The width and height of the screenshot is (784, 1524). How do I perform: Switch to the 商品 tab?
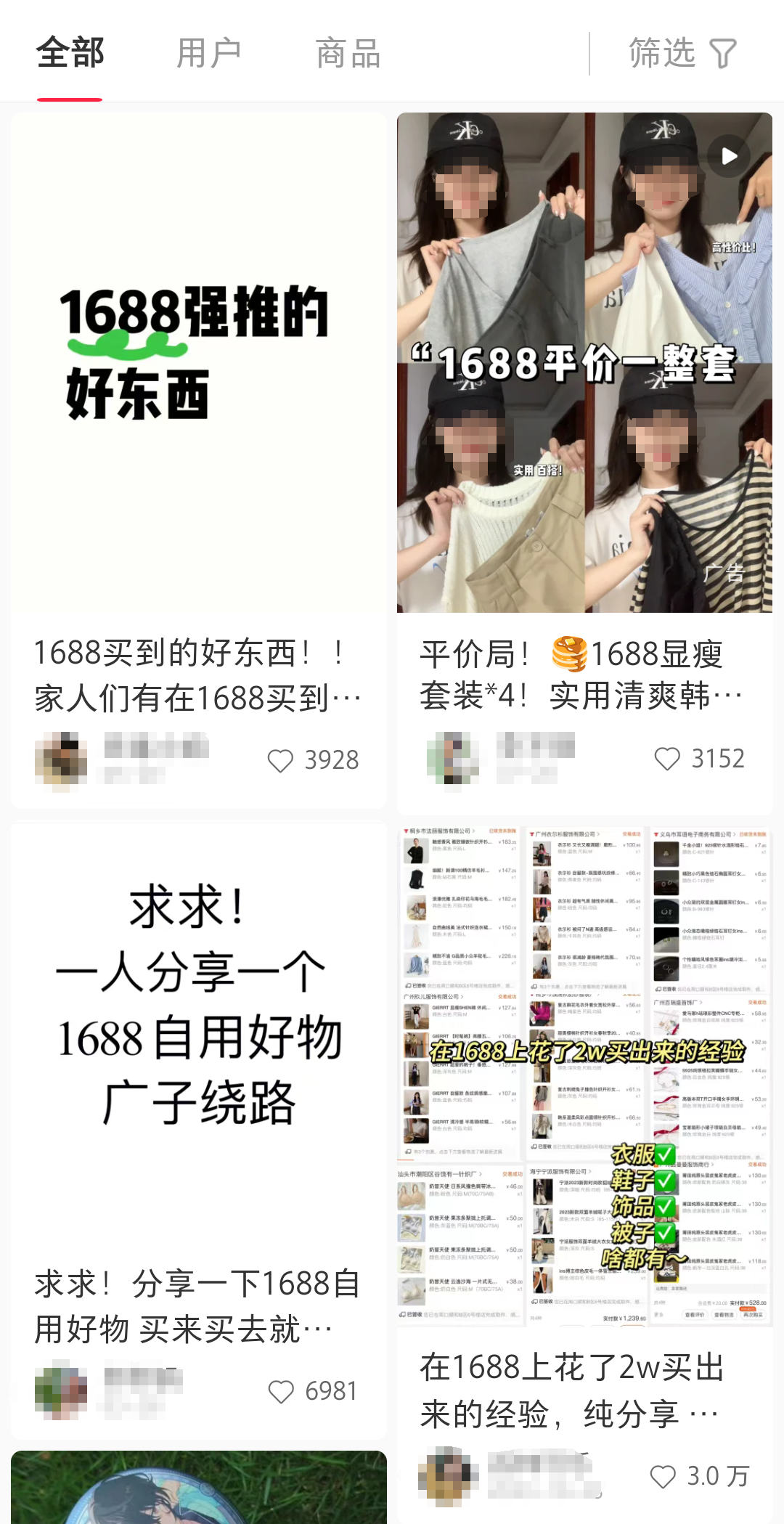pyautogui.click(x=348, y=54)
